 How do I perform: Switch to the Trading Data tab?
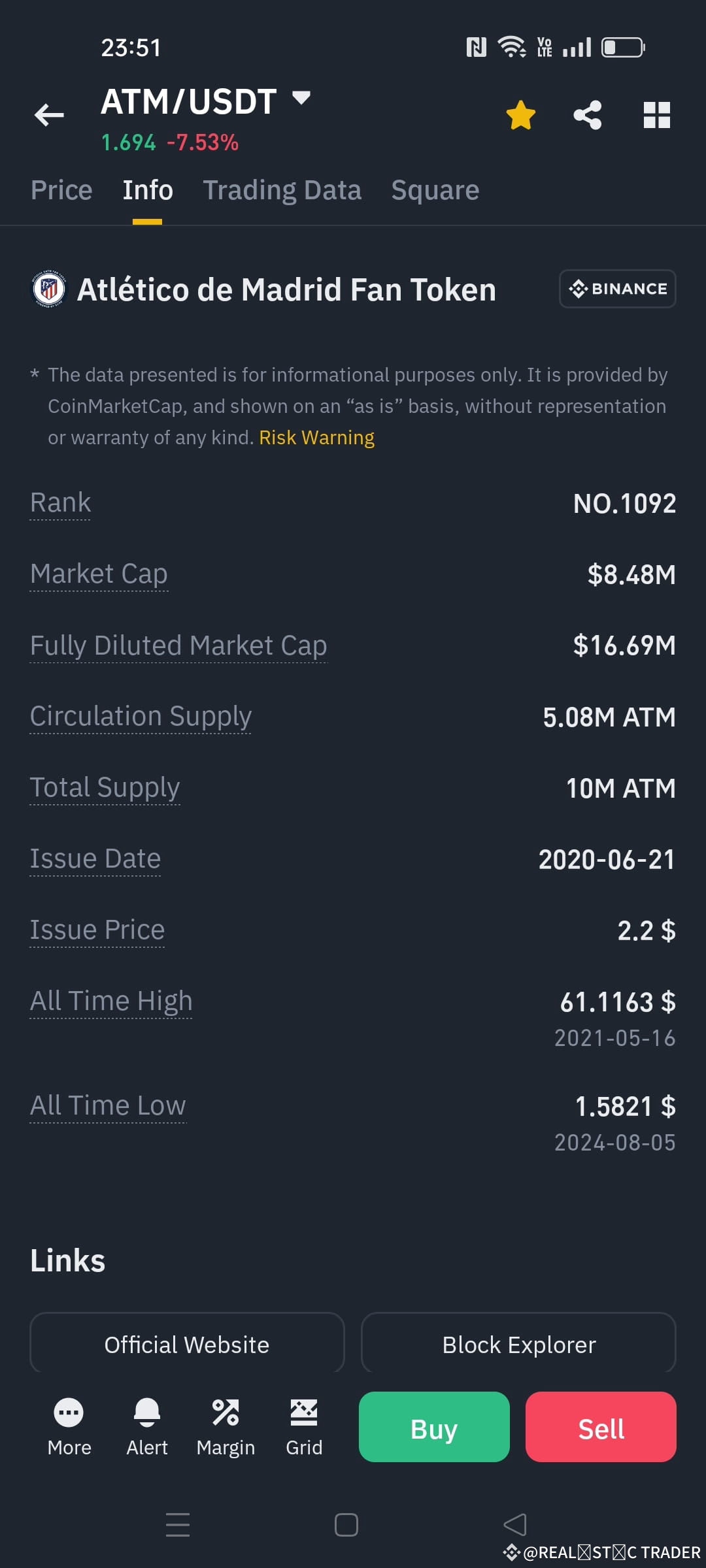click(x=282, y=189)
